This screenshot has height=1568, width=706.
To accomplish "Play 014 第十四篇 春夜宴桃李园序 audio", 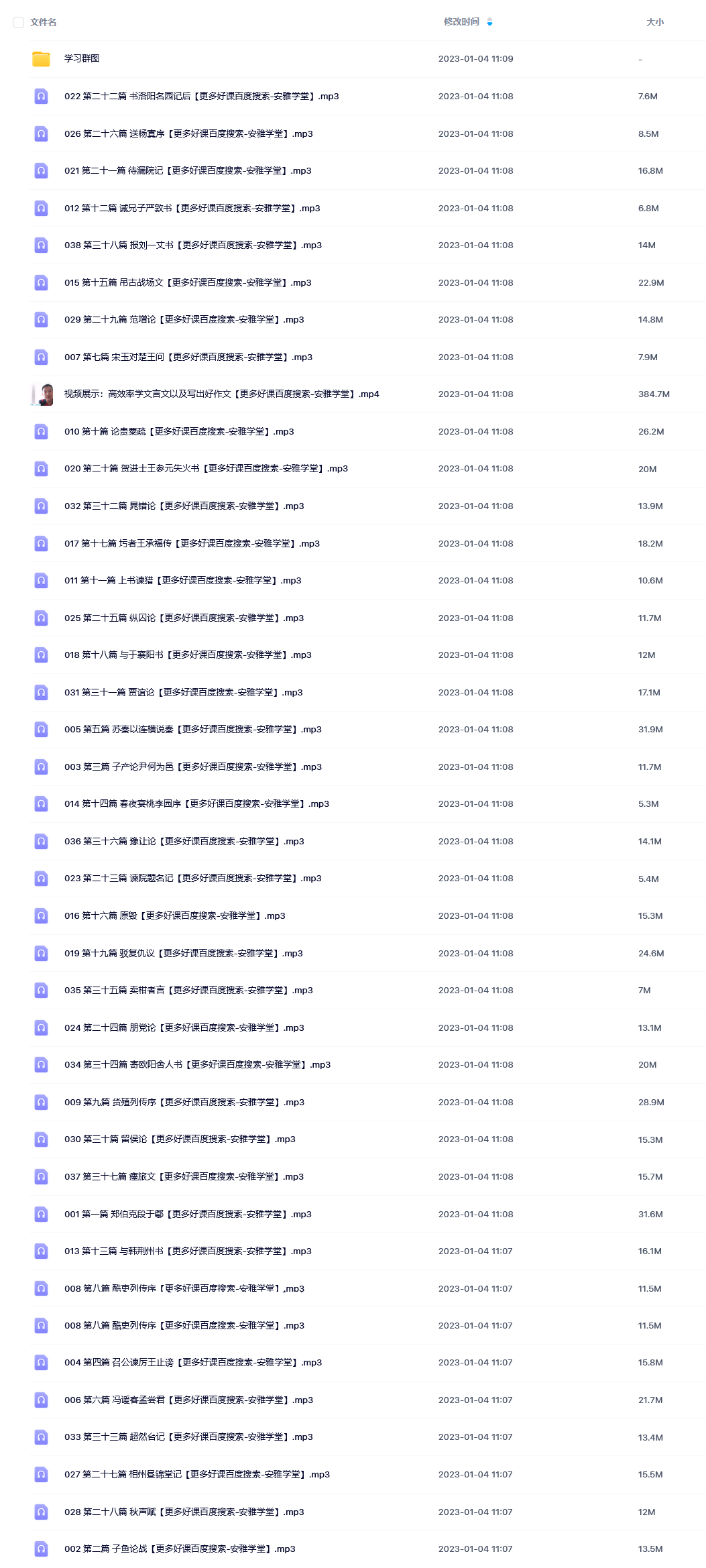I will pyautogui.click(x=196, y=804).
